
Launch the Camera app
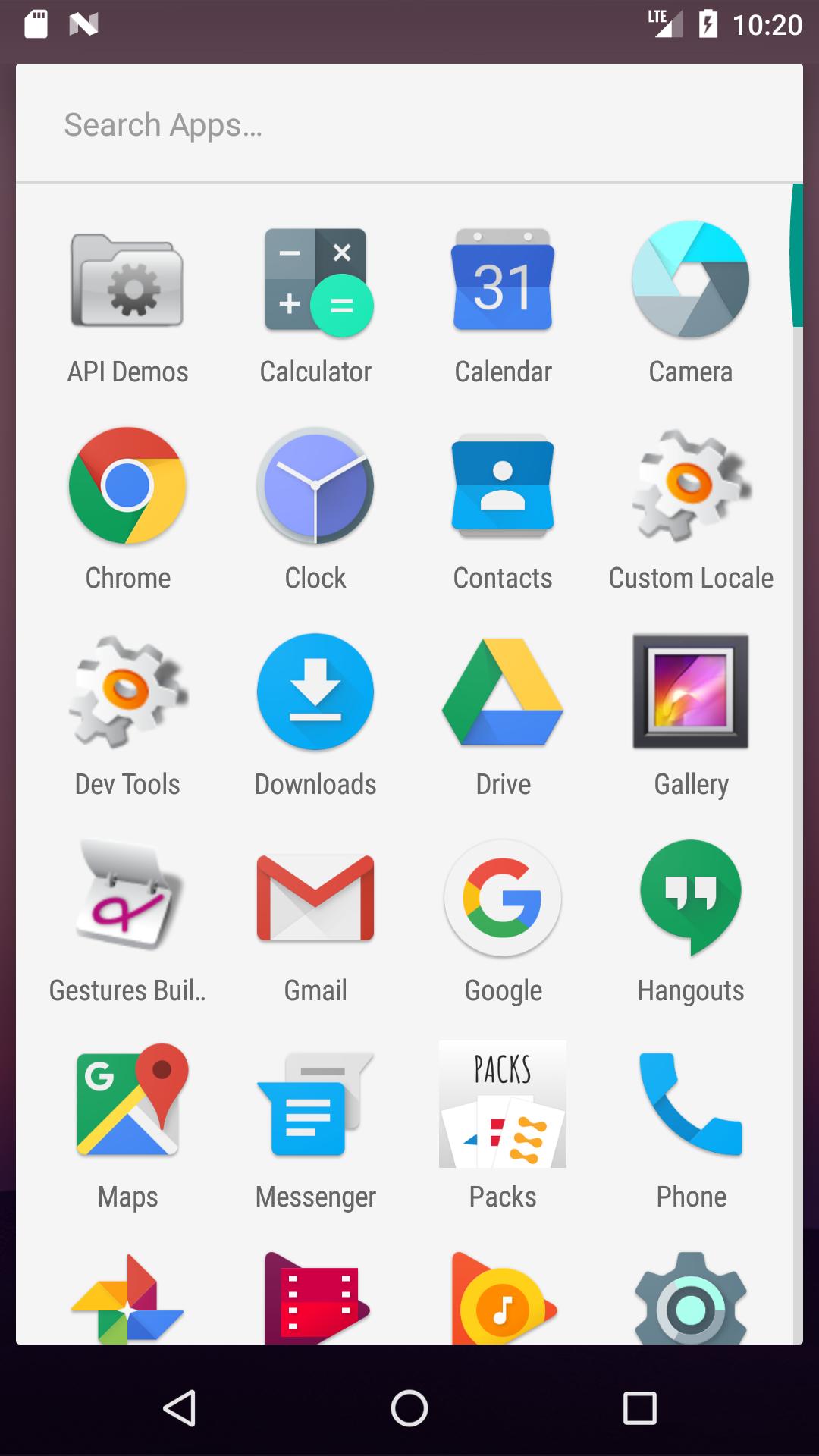(690, 282)
